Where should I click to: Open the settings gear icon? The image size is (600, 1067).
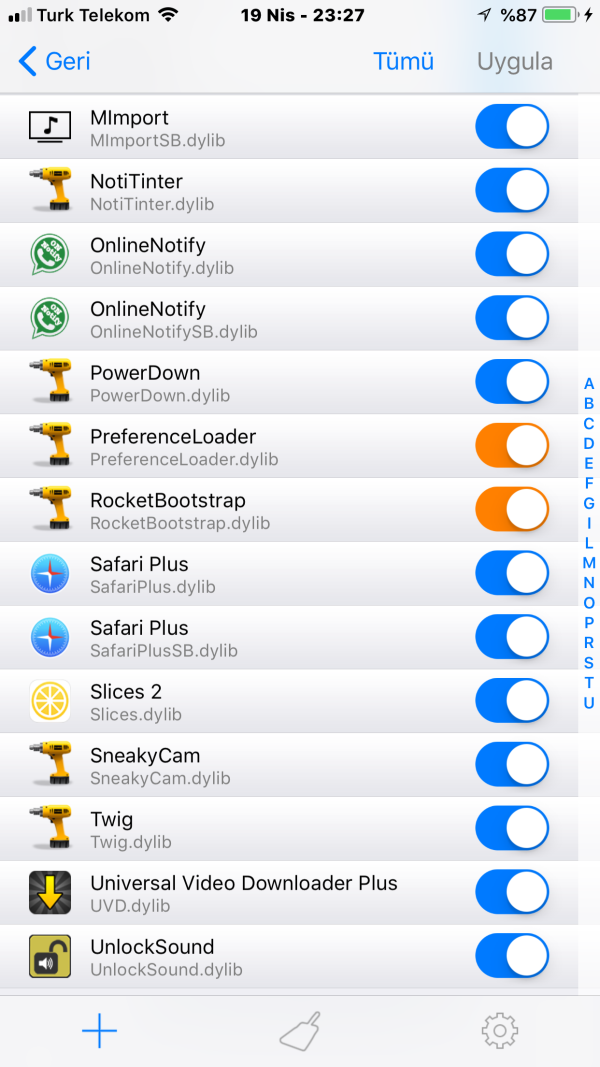pos(499,1031)
